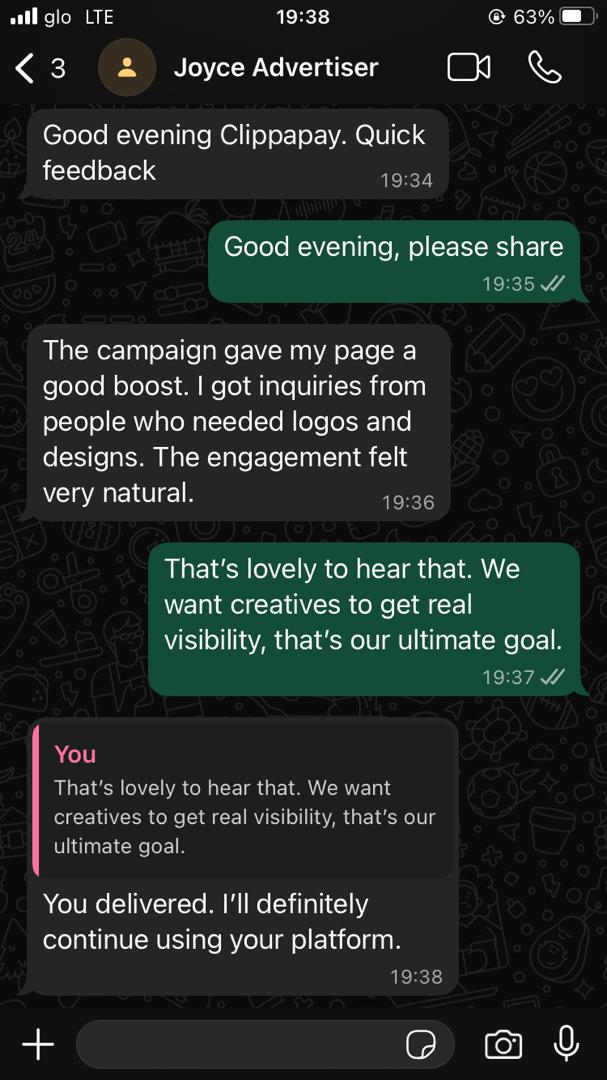The image size is (607, 1080).
Task: Tap the microphone to record voice message
Action: pos(566,1044)
